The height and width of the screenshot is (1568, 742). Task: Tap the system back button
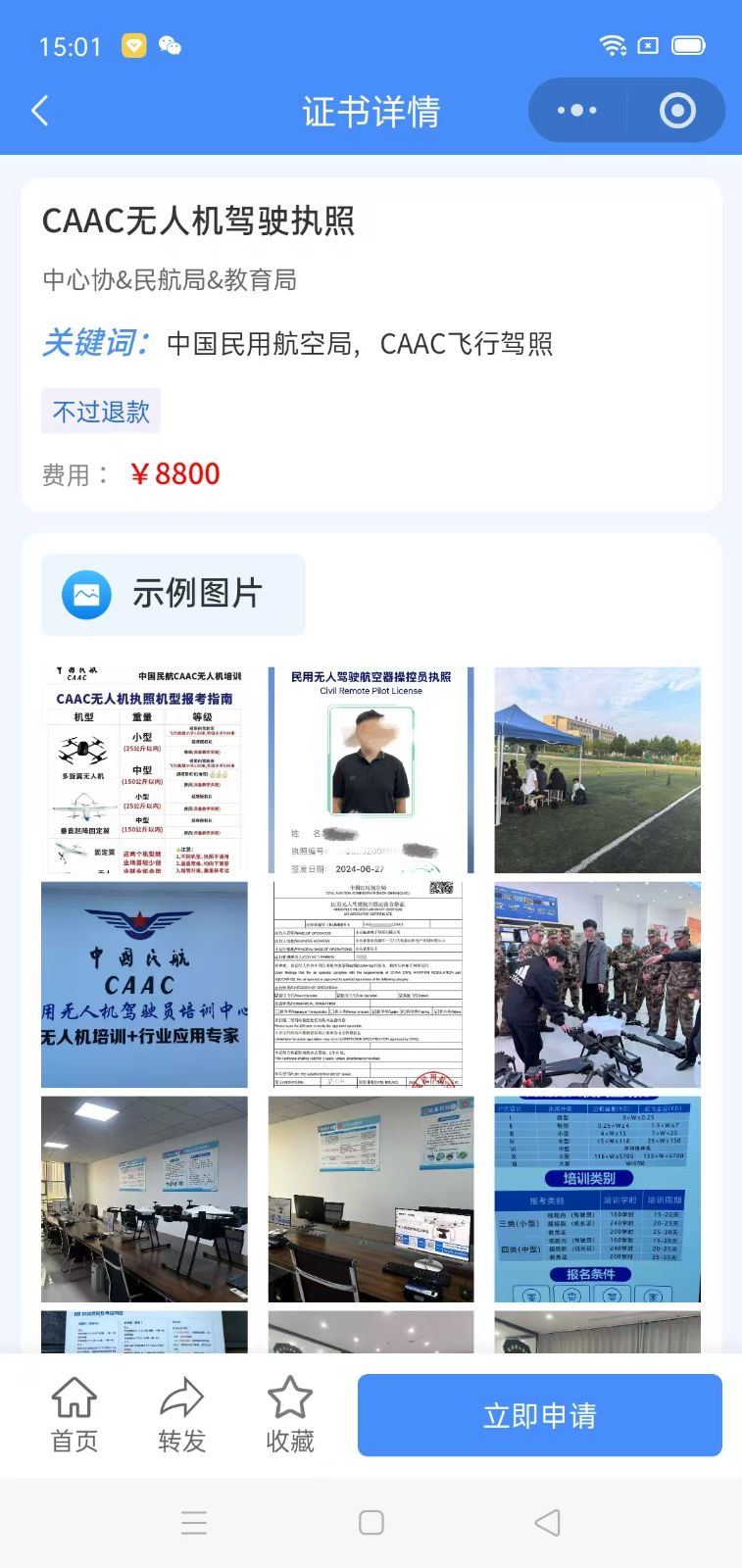[547, 1522]
